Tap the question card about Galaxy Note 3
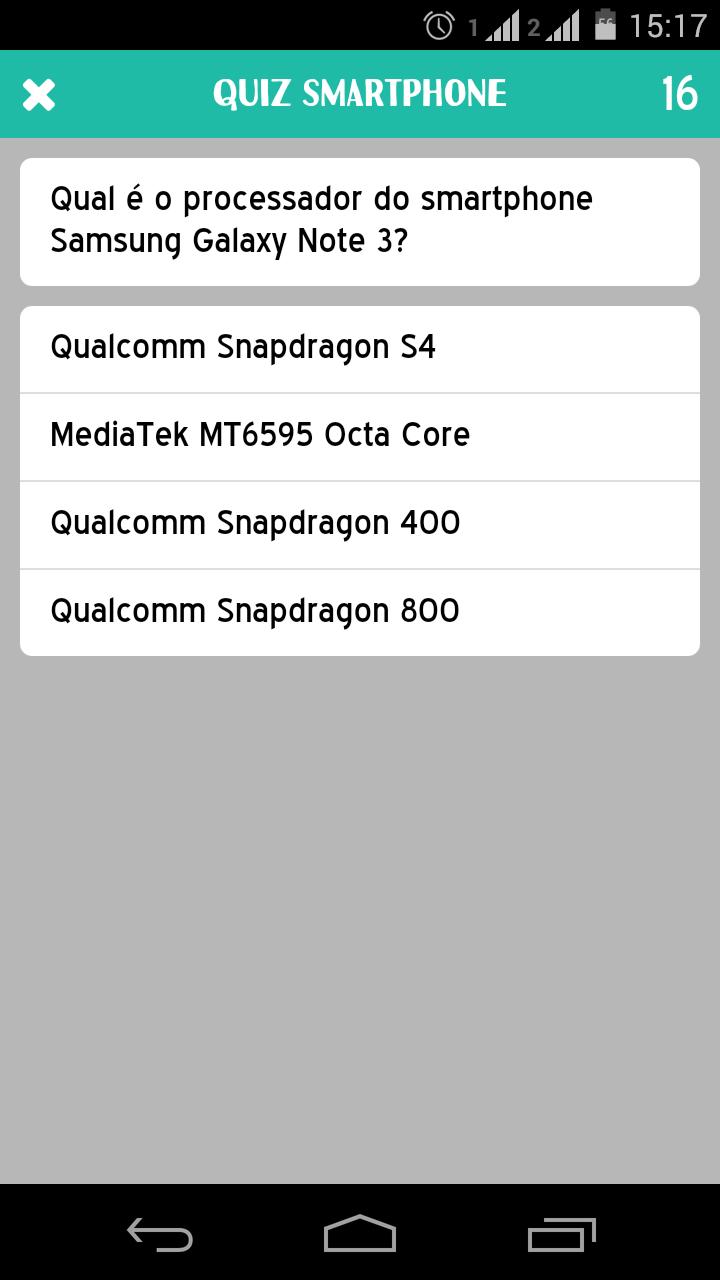Image resolution: width=720 pixels, height=1280 pixels. 360,220
